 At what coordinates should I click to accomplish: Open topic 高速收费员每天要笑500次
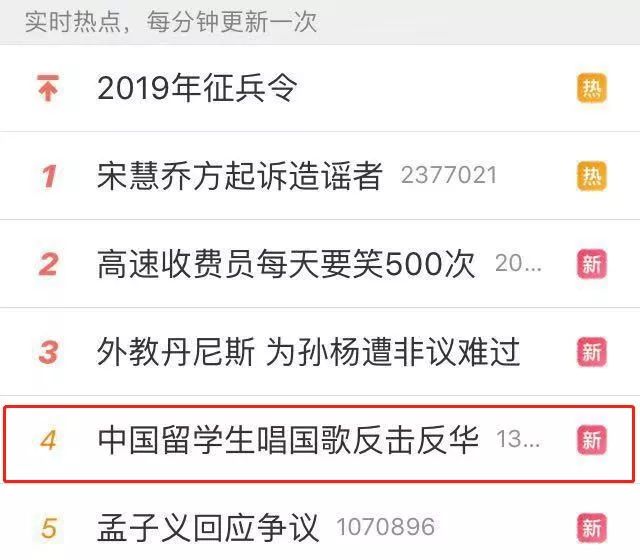[x=286, y=265]
